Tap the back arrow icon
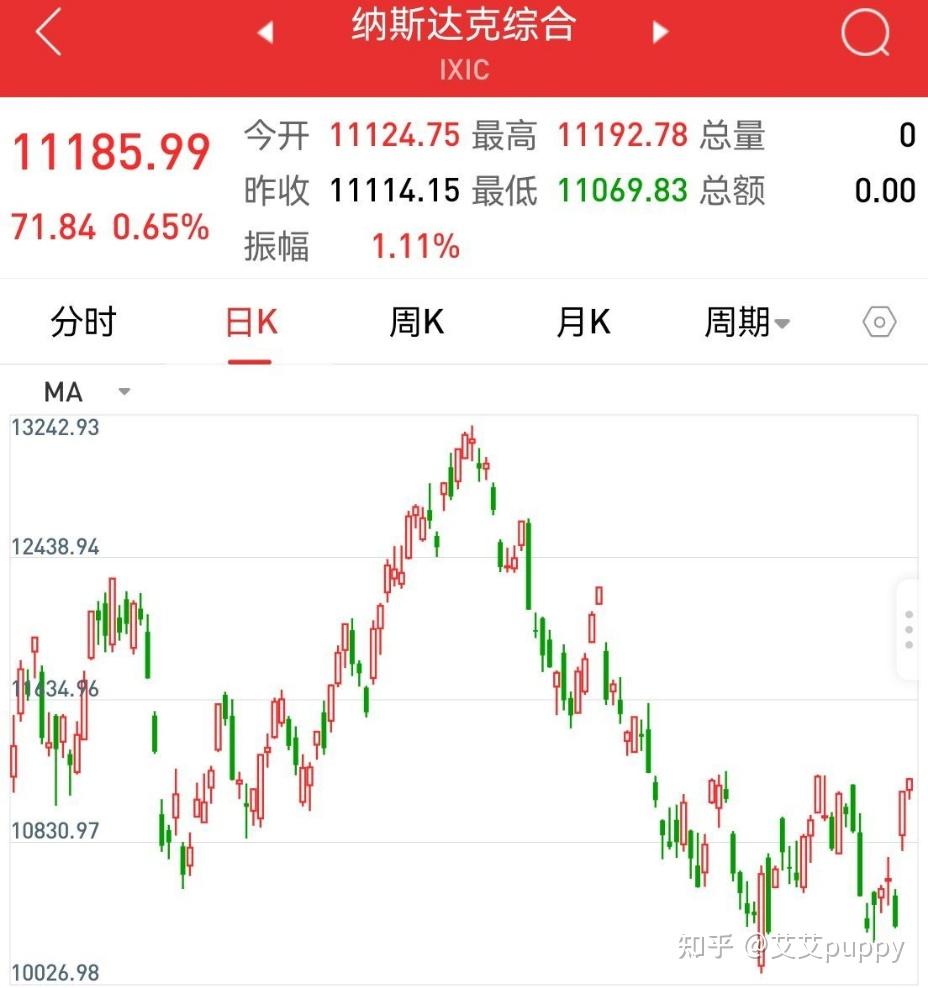Screen dimensions: 928x988 point(45,34)
